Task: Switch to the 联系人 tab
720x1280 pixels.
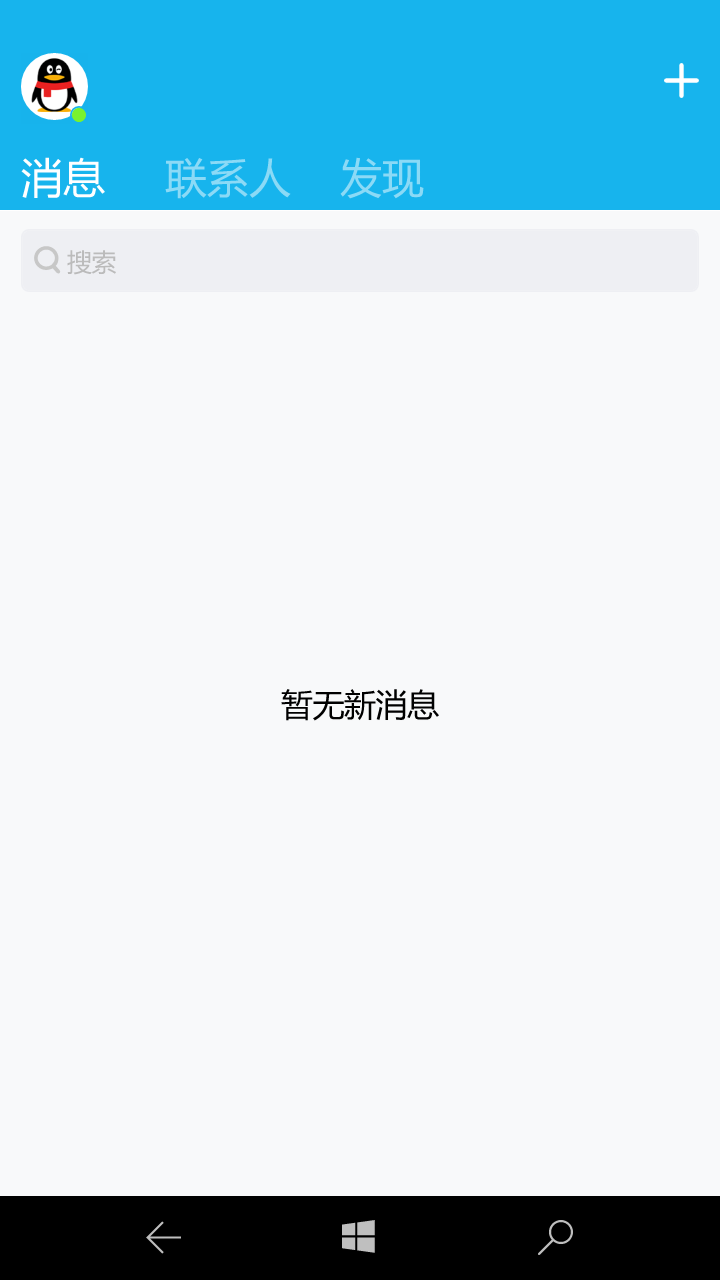Action: 227,179
